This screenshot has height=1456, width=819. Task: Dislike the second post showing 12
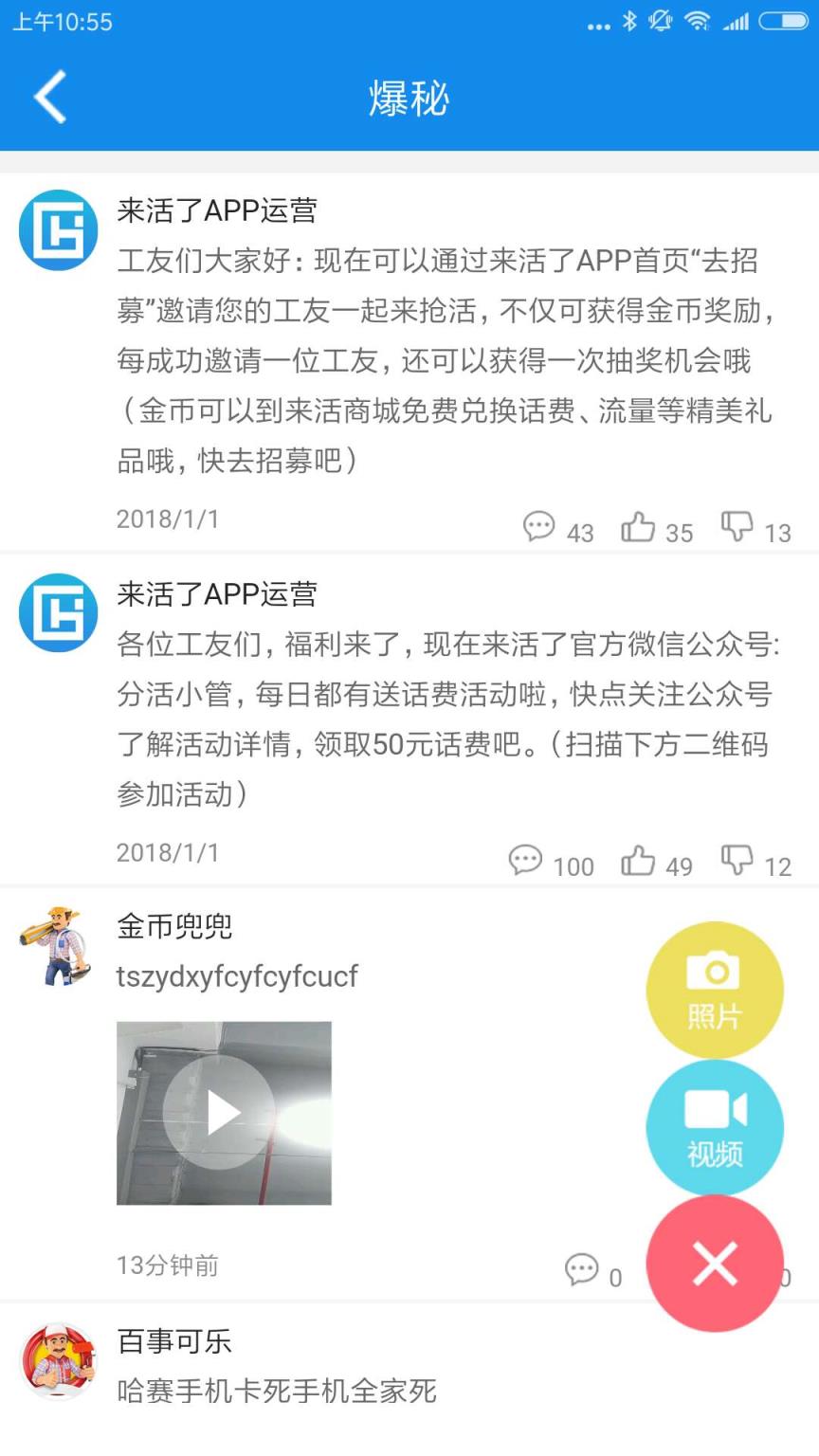pos(738,859)
